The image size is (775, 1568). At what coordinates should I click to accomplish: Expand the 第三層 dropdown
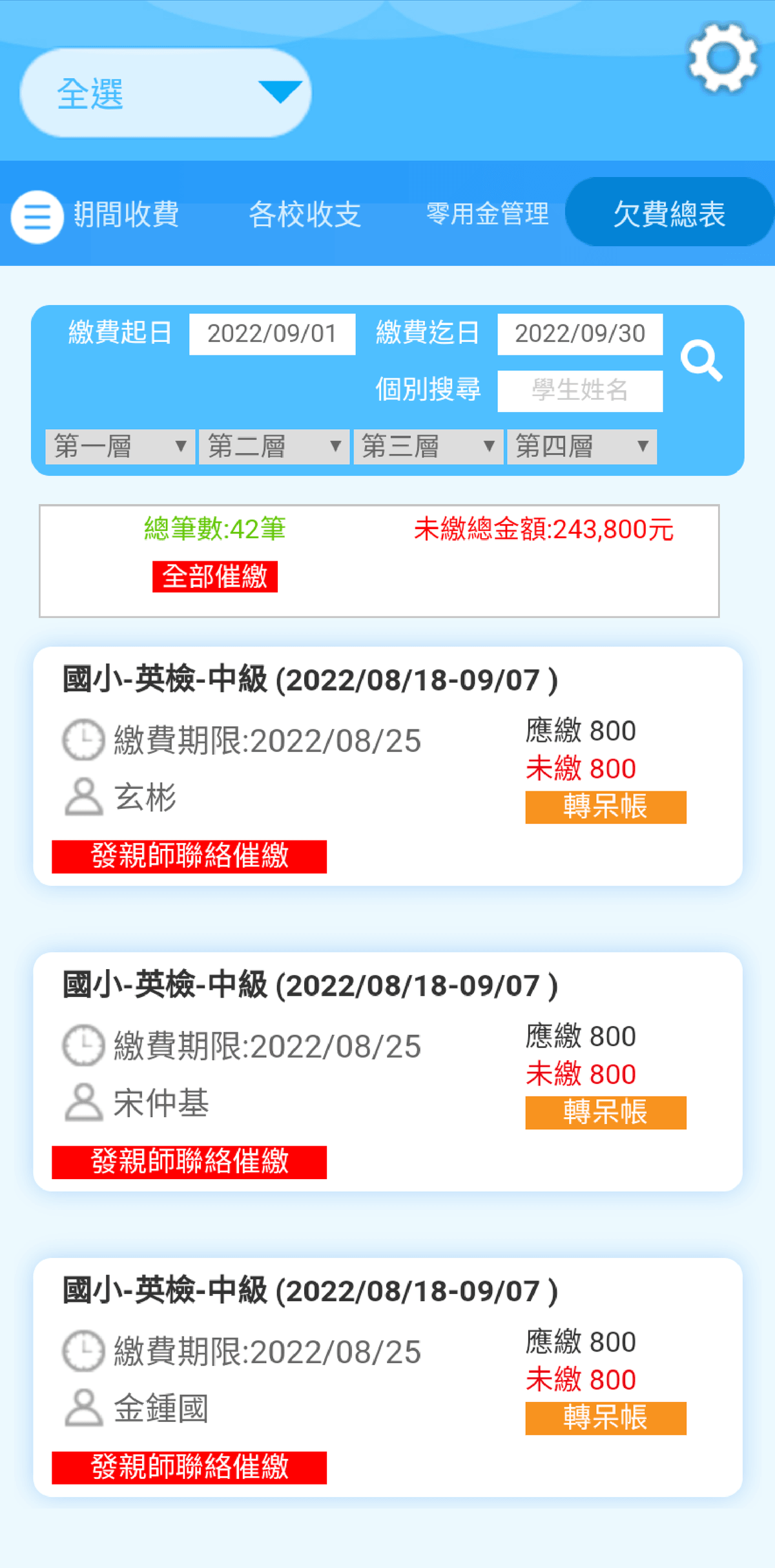[x=428, y=446]
